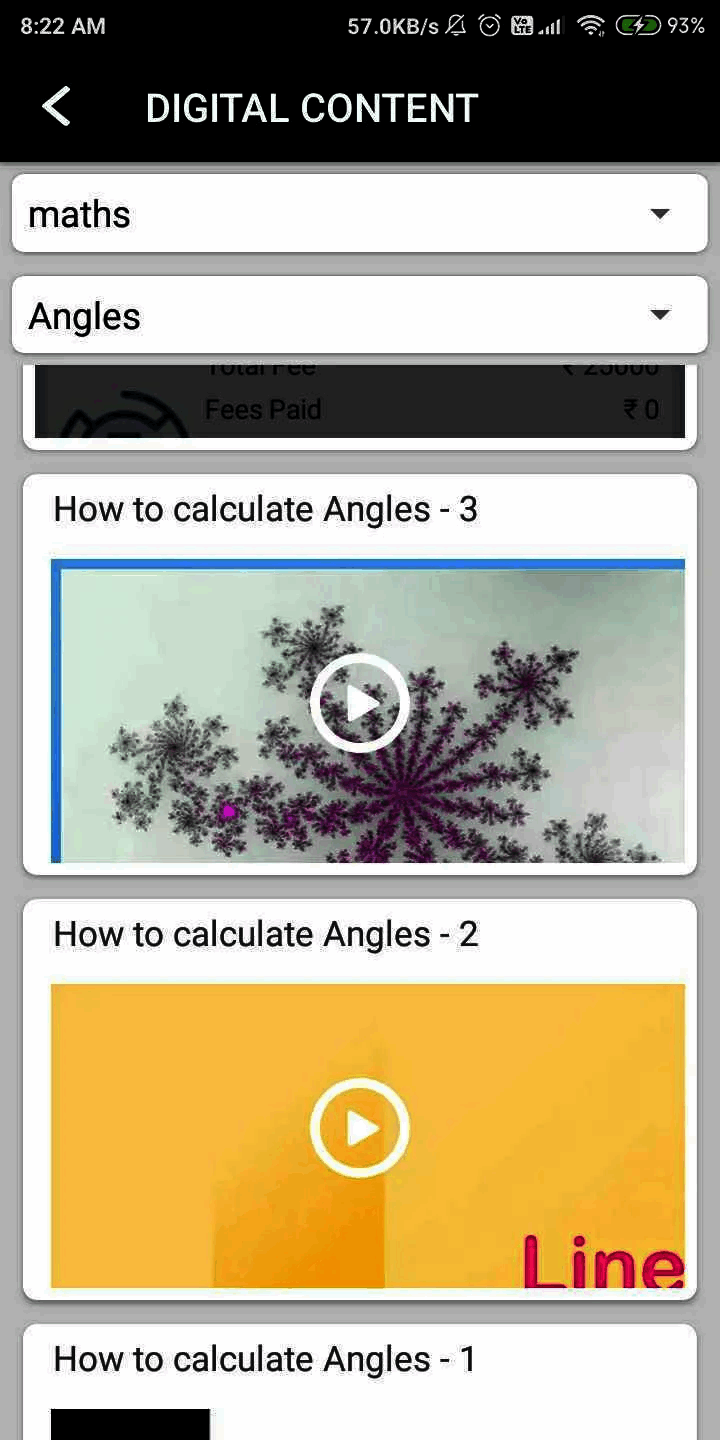Viewport: 720px width, 1440px height.
Task: Expand the Angles topic dropdown
Action: coord(360,315)
